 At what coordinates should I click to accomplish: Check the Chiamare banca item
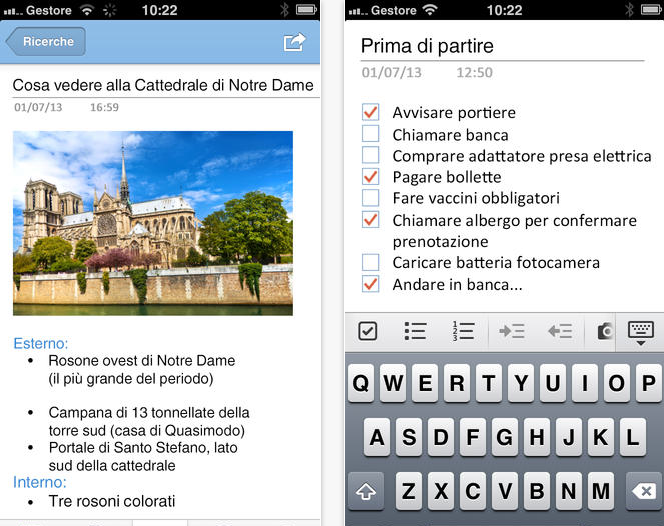point(370,134)
